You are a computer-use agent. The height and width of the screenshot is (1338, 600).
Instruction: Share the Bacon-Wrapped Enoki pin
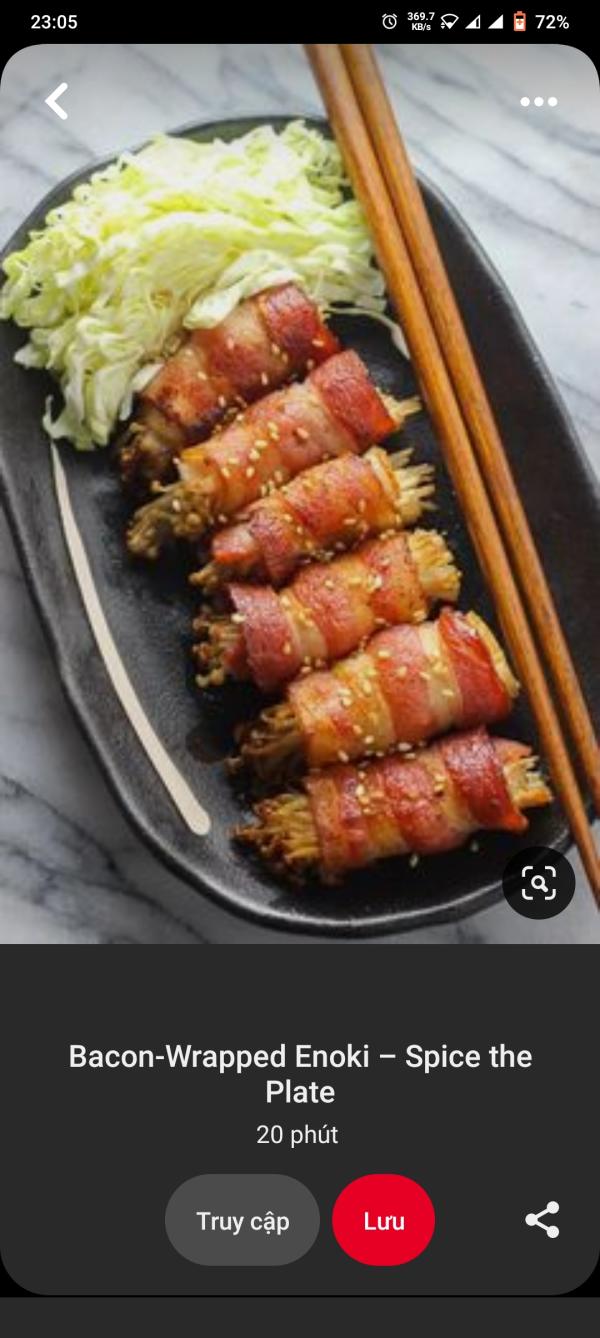click(x=542, y=1220)
